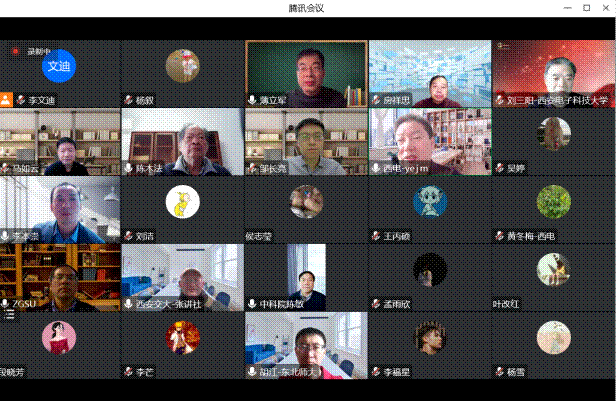Select 李文迪's participant tile
Viewport: 616px width, 401px height.
[60, 73]
